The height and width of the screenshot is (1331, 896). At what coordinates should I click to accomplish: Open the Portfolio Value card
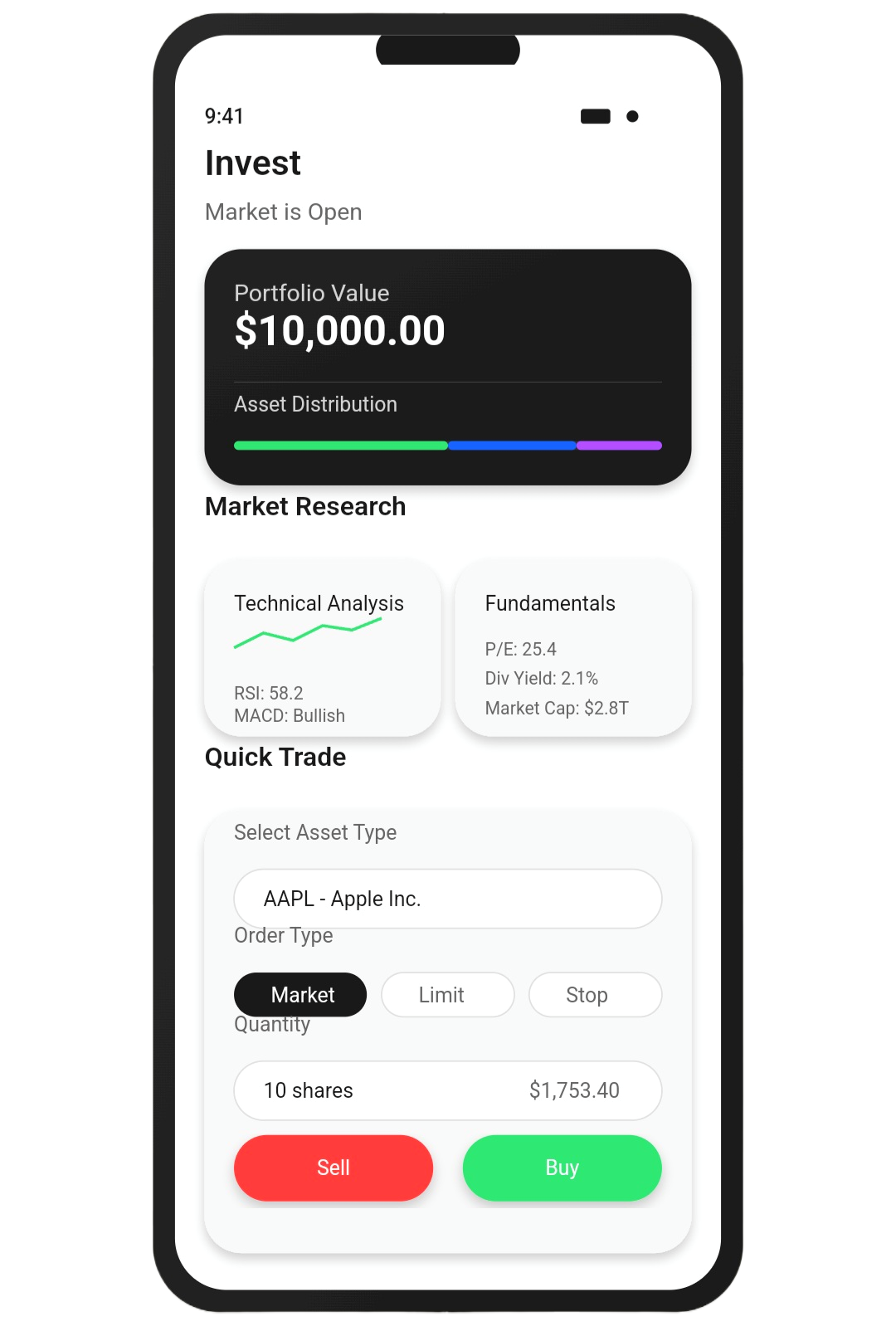(x=447, y=367)
